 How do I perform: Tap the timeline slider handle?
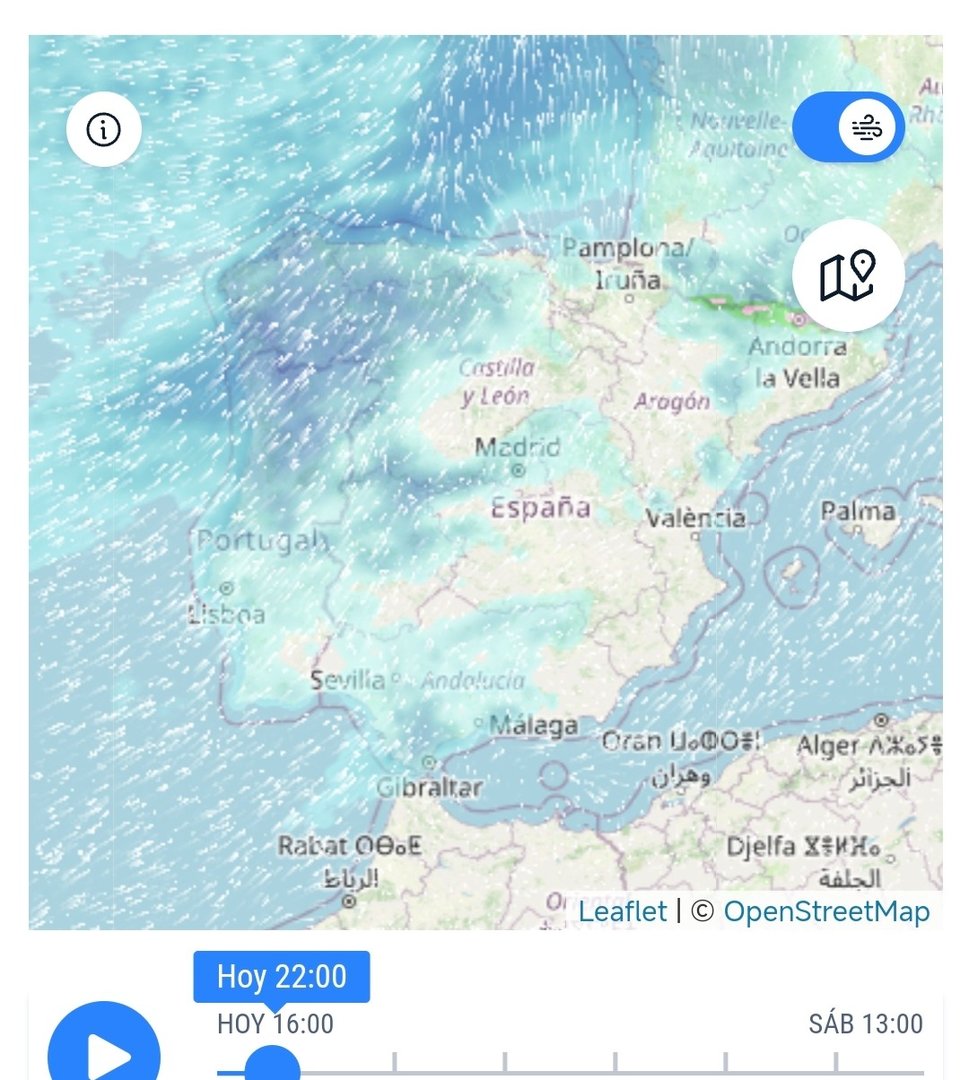point(272,1067)
